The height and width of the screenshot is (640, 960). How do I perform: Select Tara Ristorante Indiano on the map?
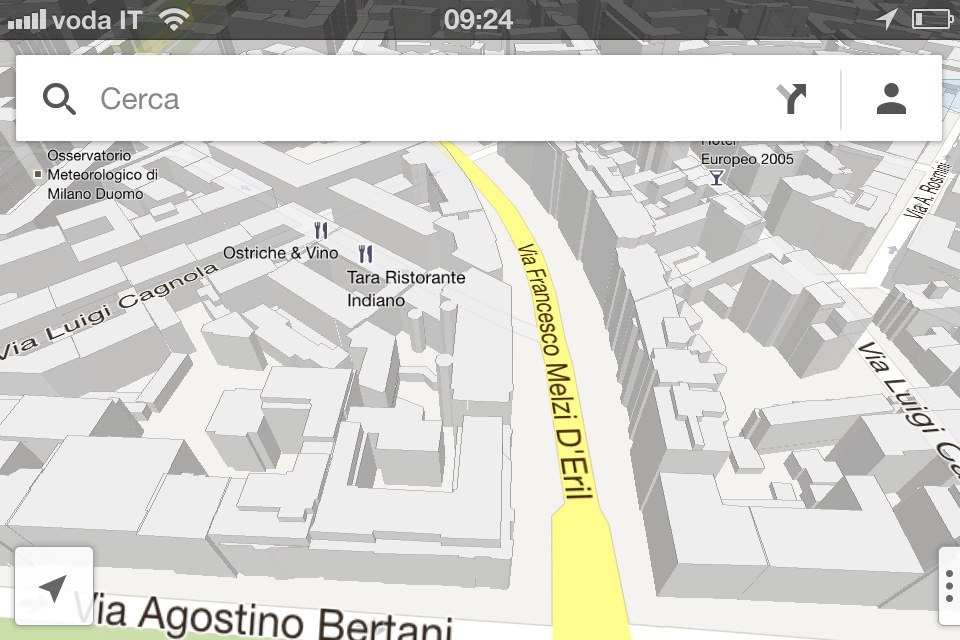click(365, 255)
